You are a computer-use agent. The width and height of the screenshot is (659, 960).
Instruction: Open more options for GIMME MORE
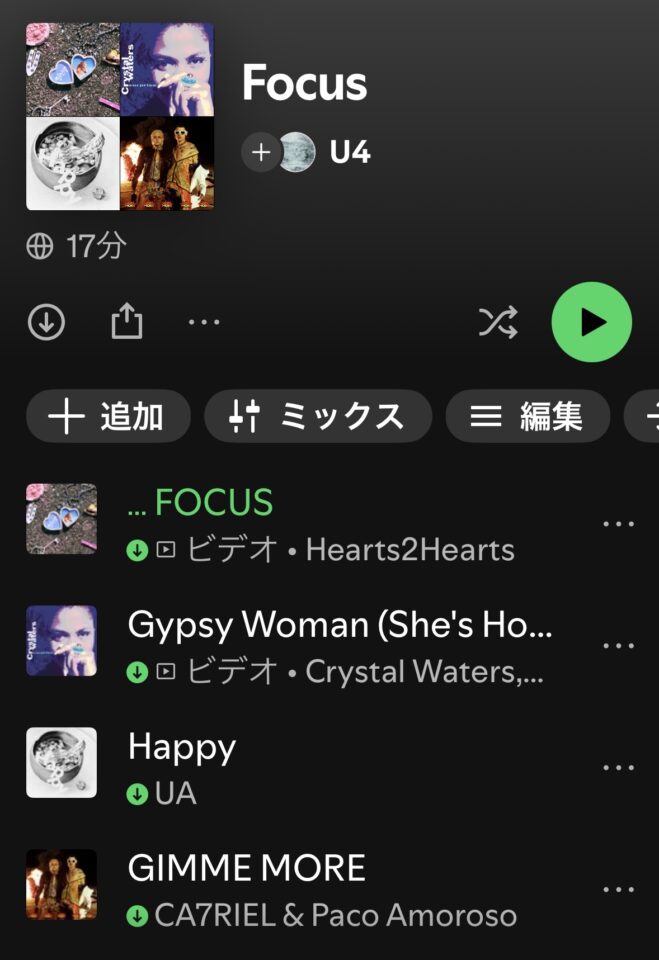pos(618,889)
